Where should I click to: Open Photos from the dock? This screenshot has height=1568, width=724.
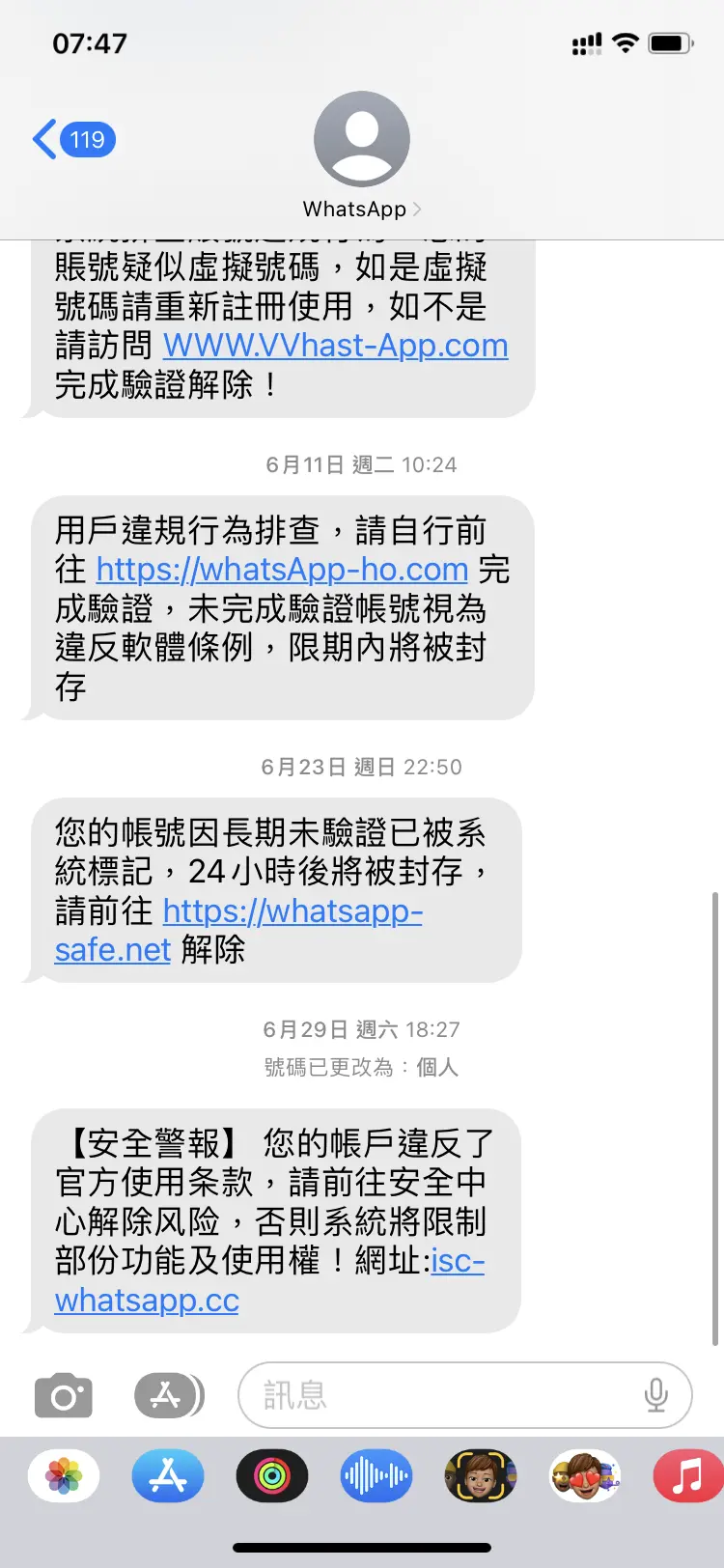64,1475
